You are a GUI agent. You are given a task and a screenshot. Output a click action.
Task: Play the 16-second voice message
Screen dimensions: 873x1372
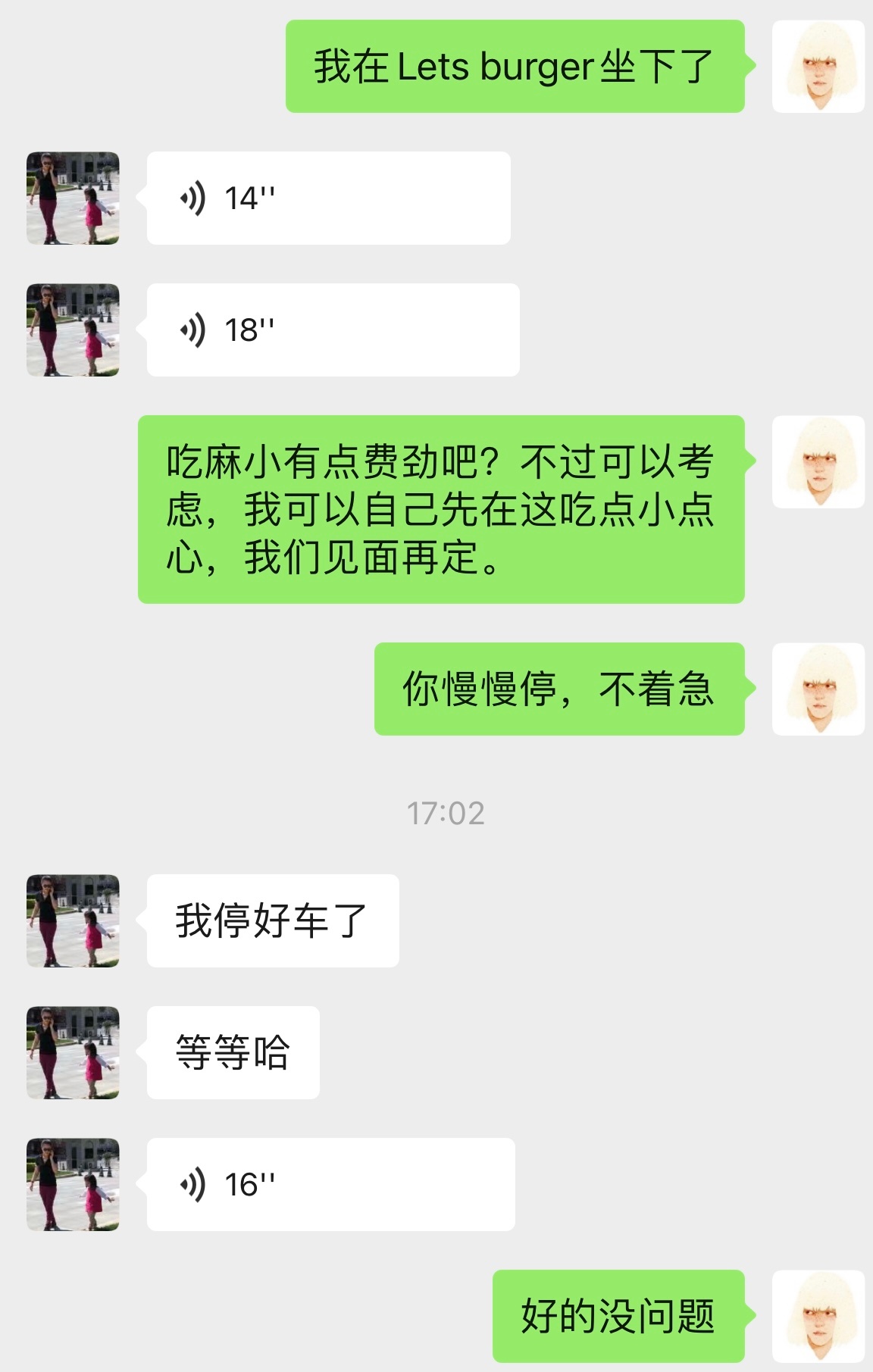330,1185
